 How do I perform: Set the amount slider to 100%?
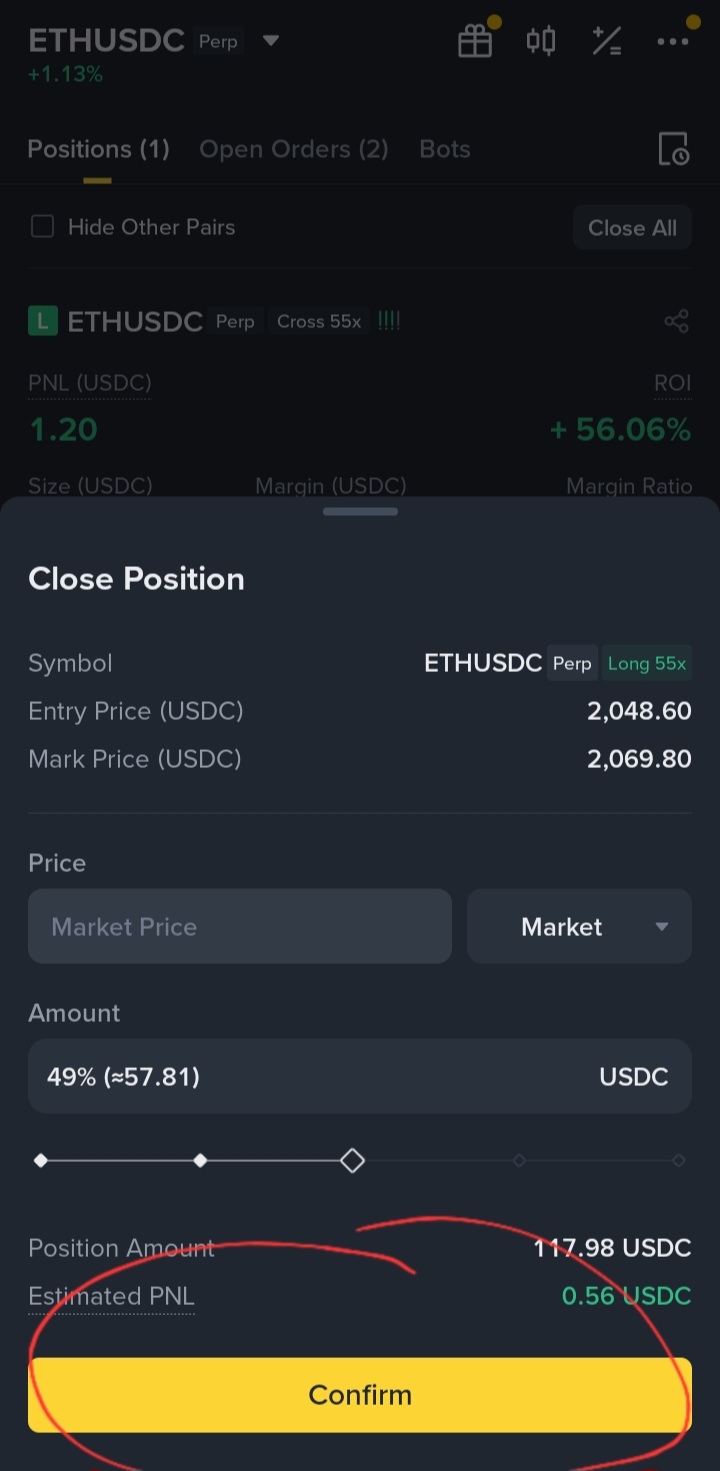[678, 1161]
